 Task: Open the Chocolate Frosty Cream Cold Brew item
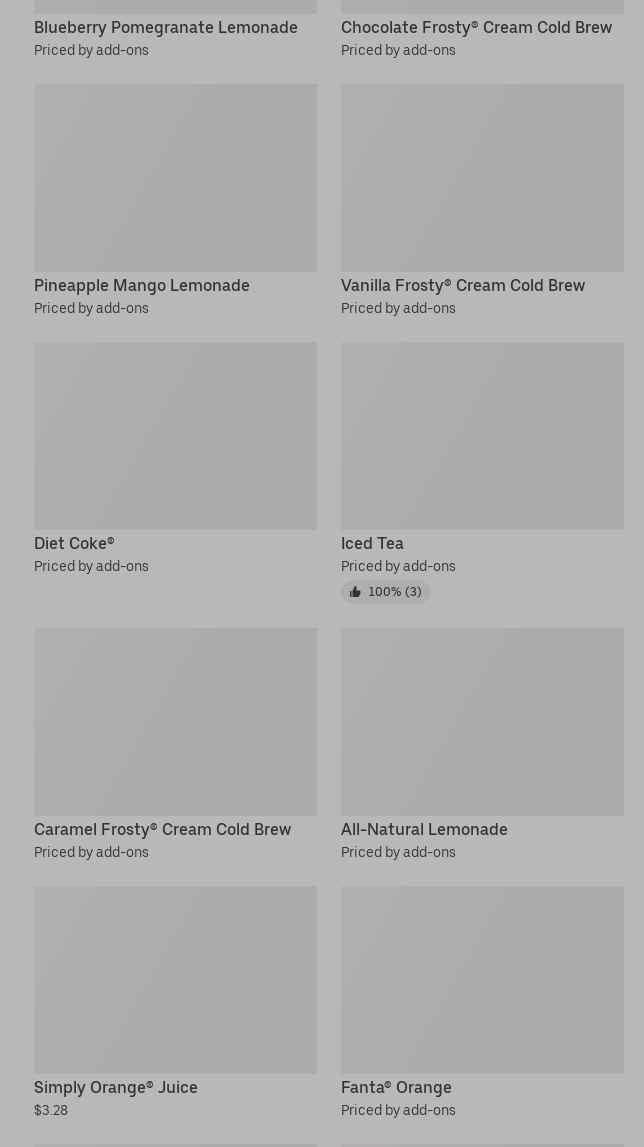click(476, 27)
